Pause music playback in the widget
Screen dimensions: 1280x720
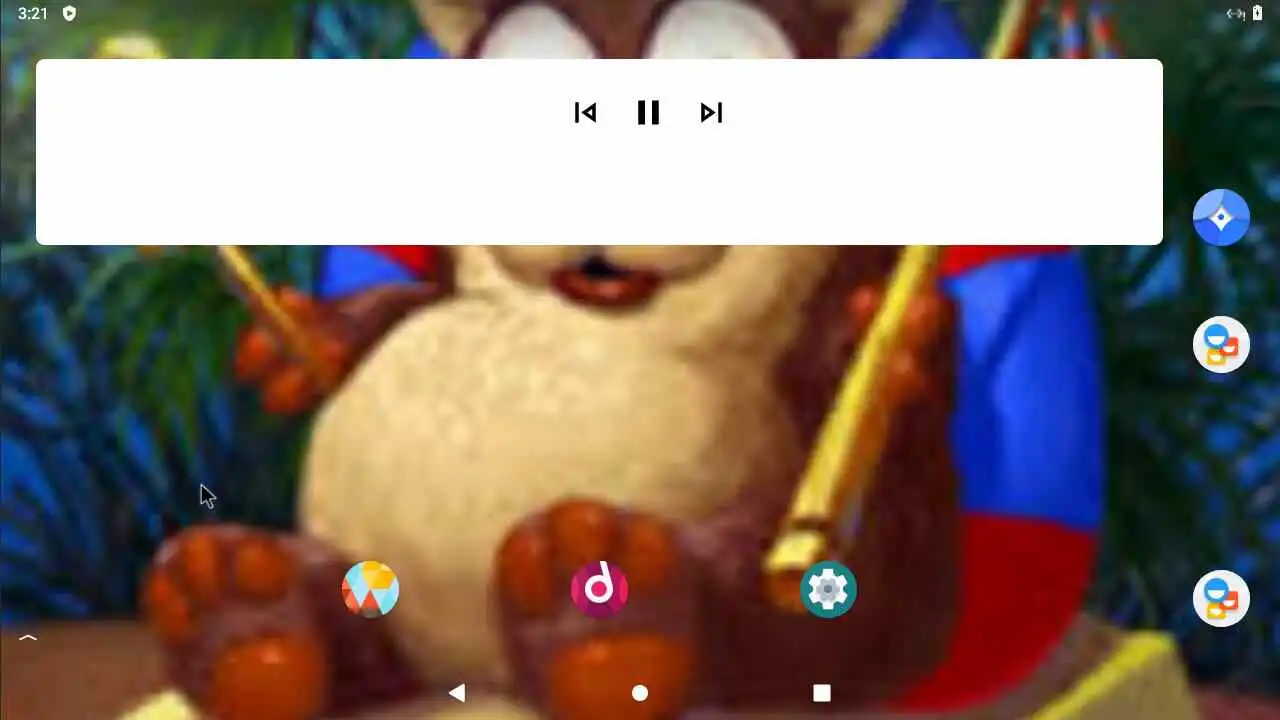(x=648, y=113)
